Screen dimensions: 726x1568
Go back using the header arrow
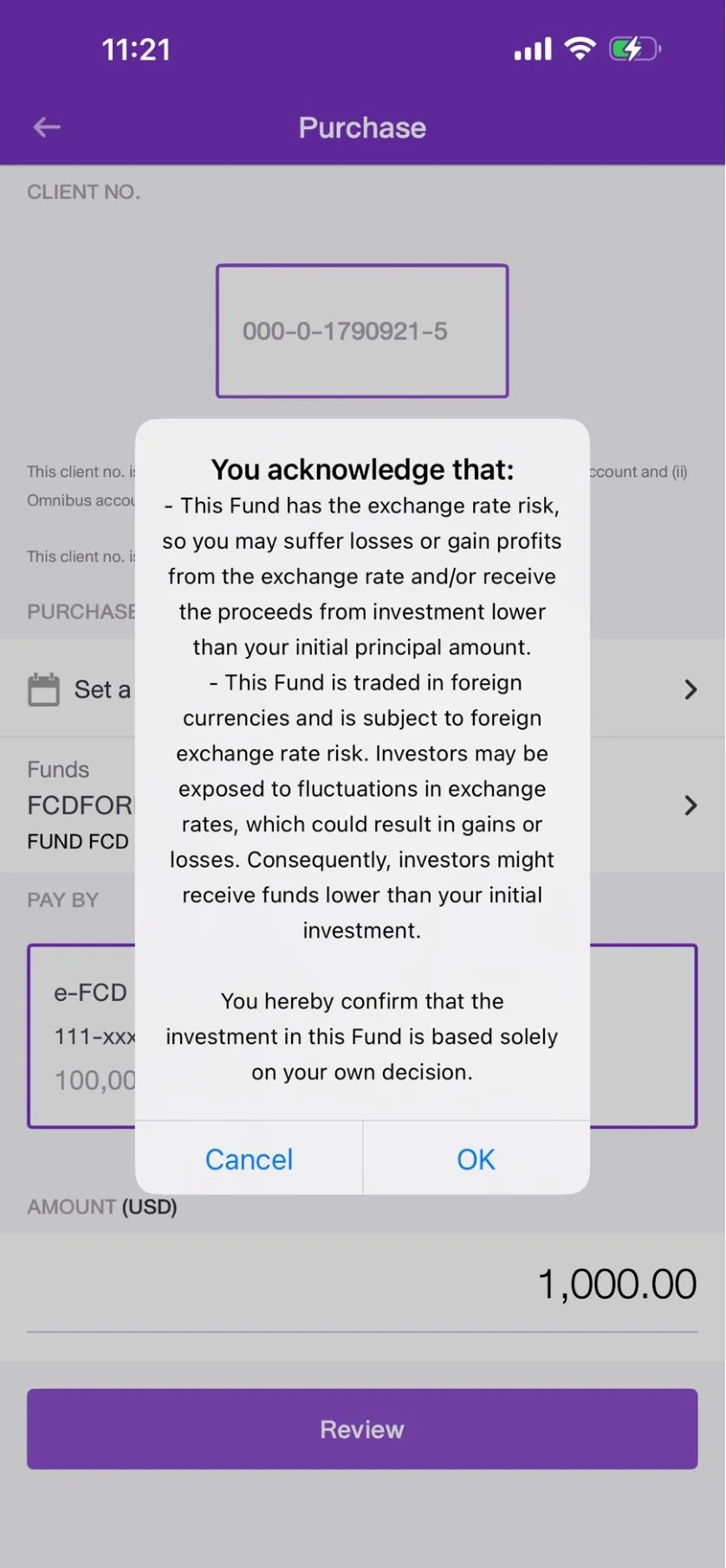(x=47, y=127)
